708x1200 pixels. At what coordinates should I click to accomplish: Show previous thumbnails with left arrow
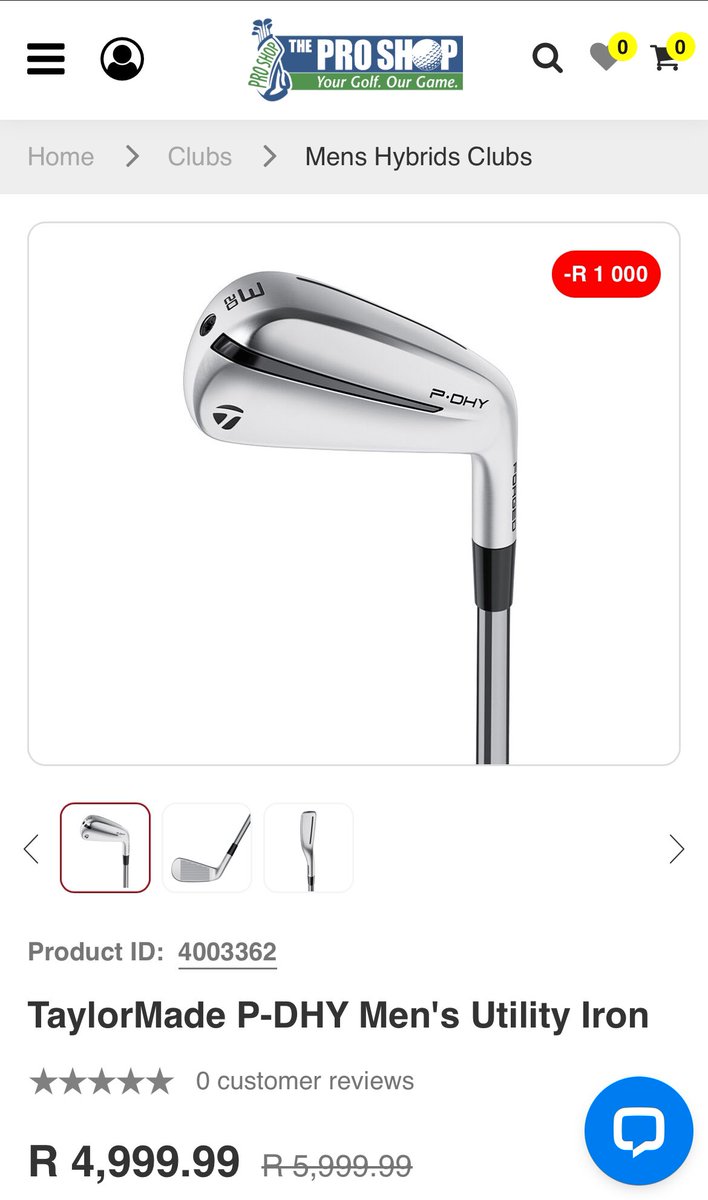point(31,849)
